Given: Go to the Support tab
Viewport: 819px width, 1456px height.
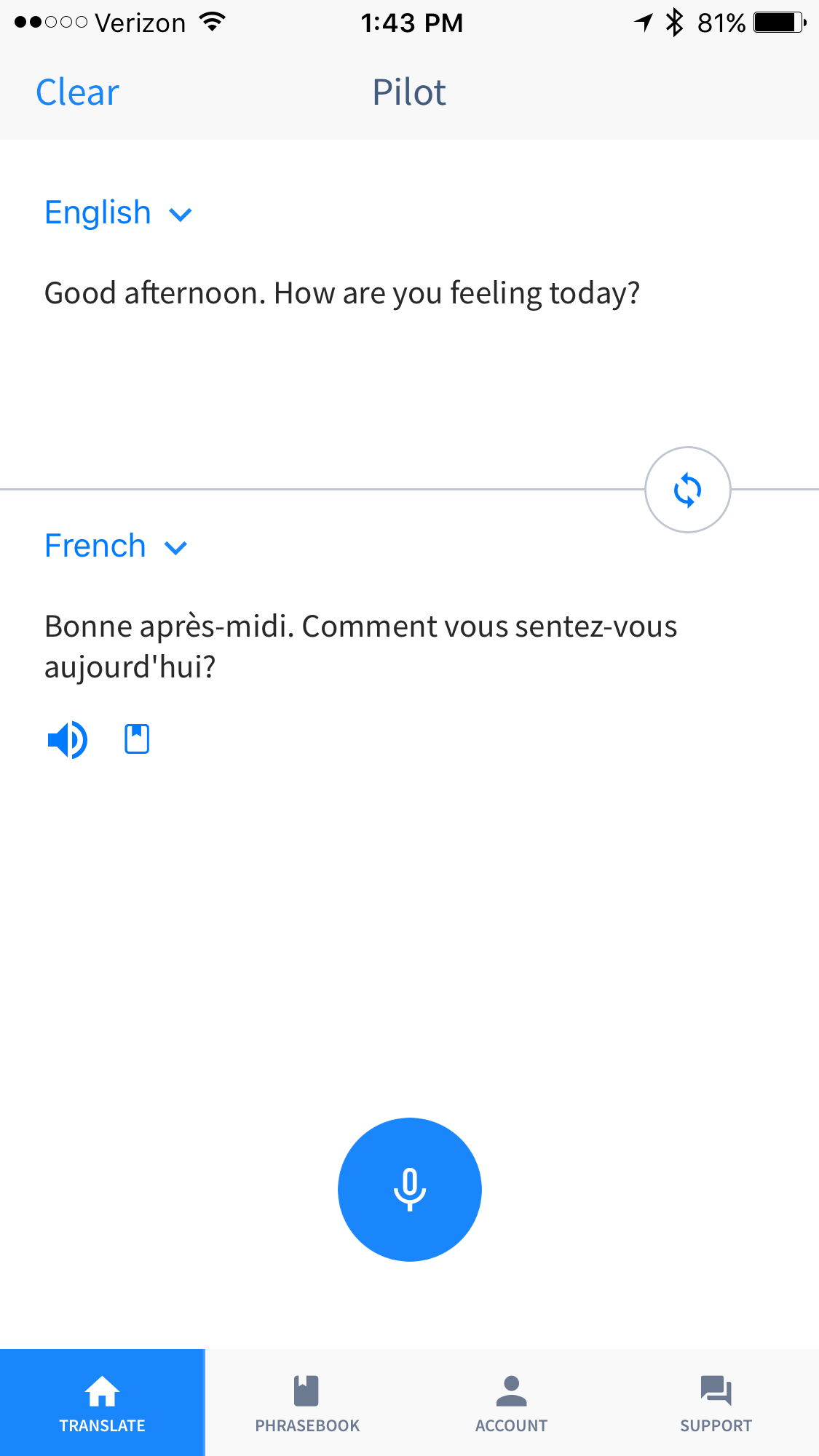Looking at the screenshot, I should coord(716,1403).
